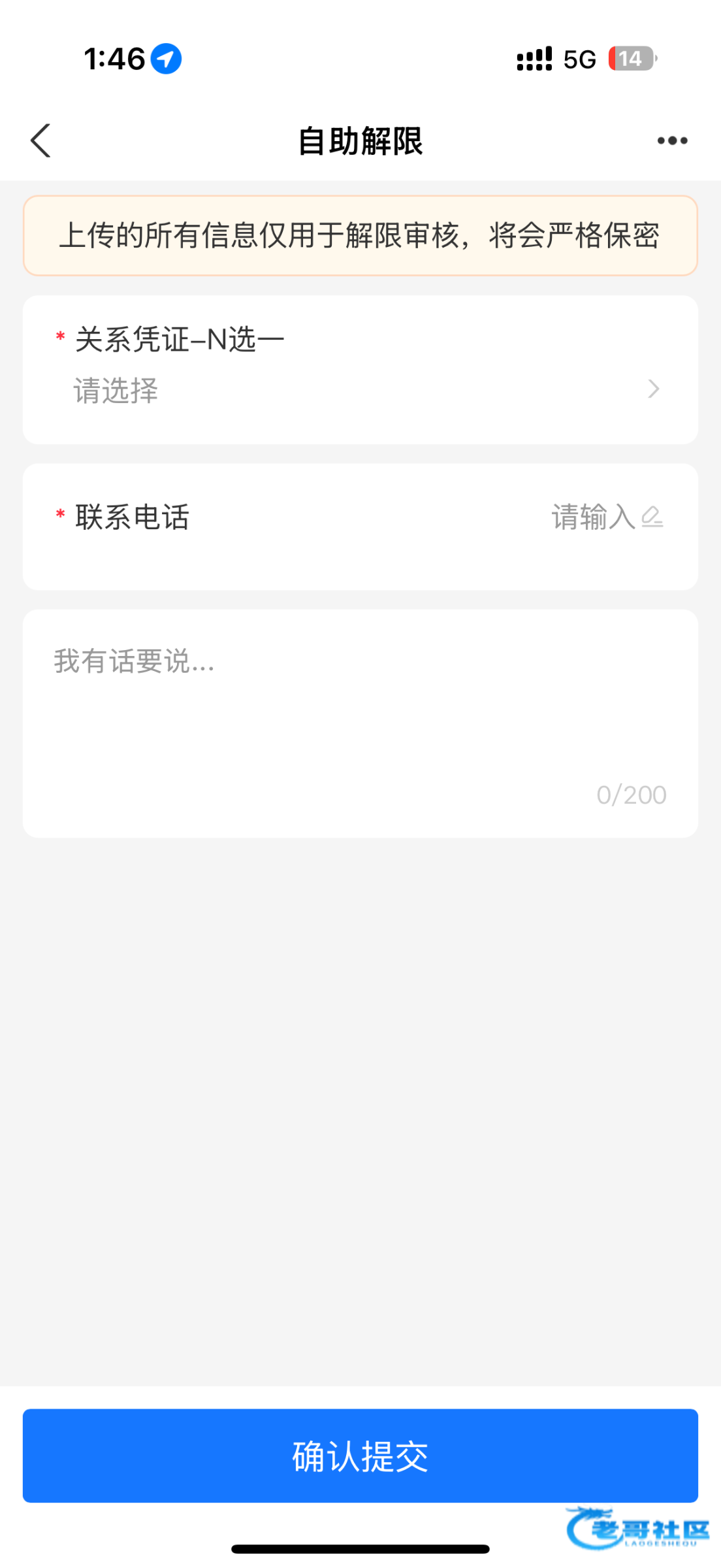Tap the 联系电话 input field

[x=593, y=517]
